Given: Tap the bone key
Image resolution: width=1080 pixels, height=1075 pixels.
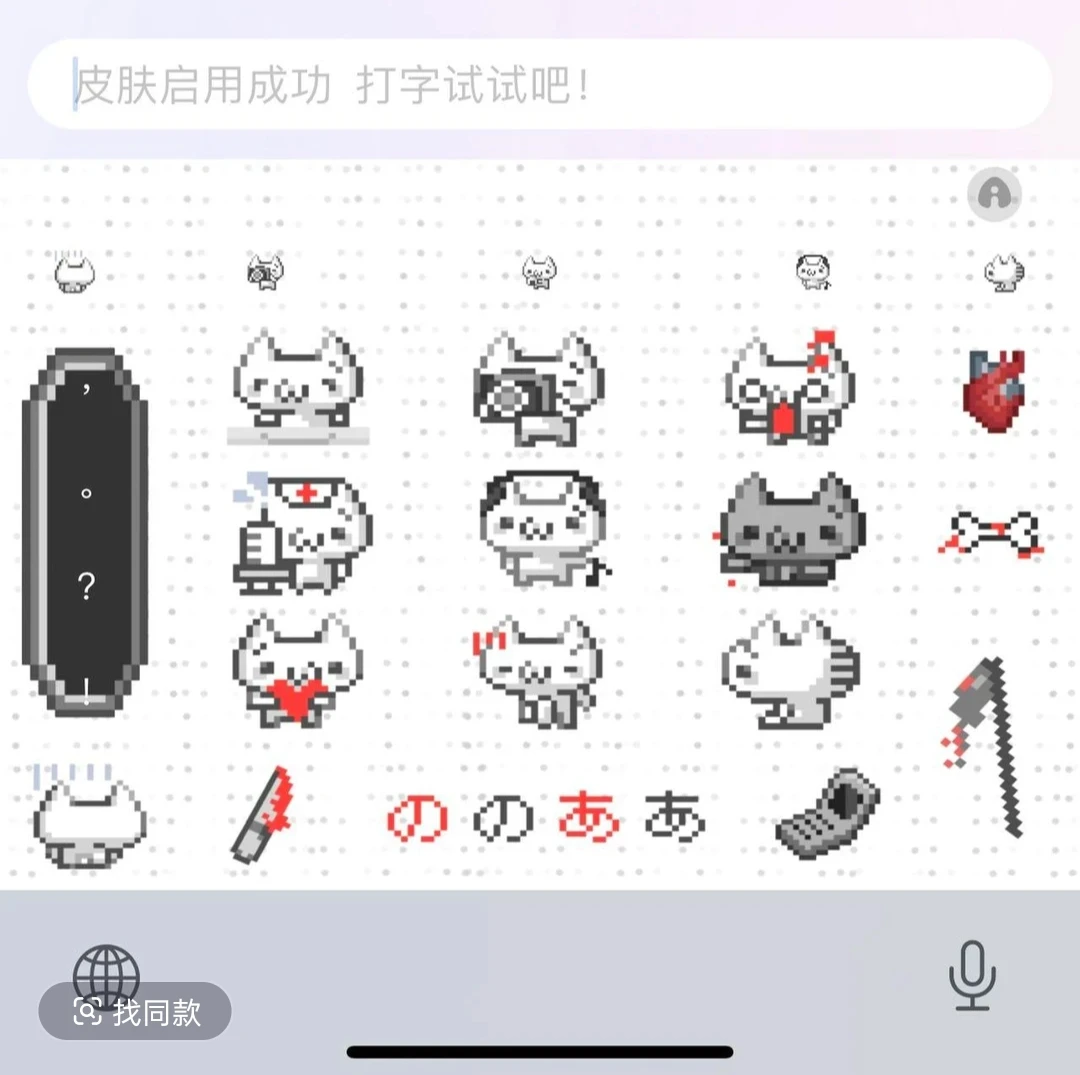Looking at the screenshot, I should tap(993, 531).
